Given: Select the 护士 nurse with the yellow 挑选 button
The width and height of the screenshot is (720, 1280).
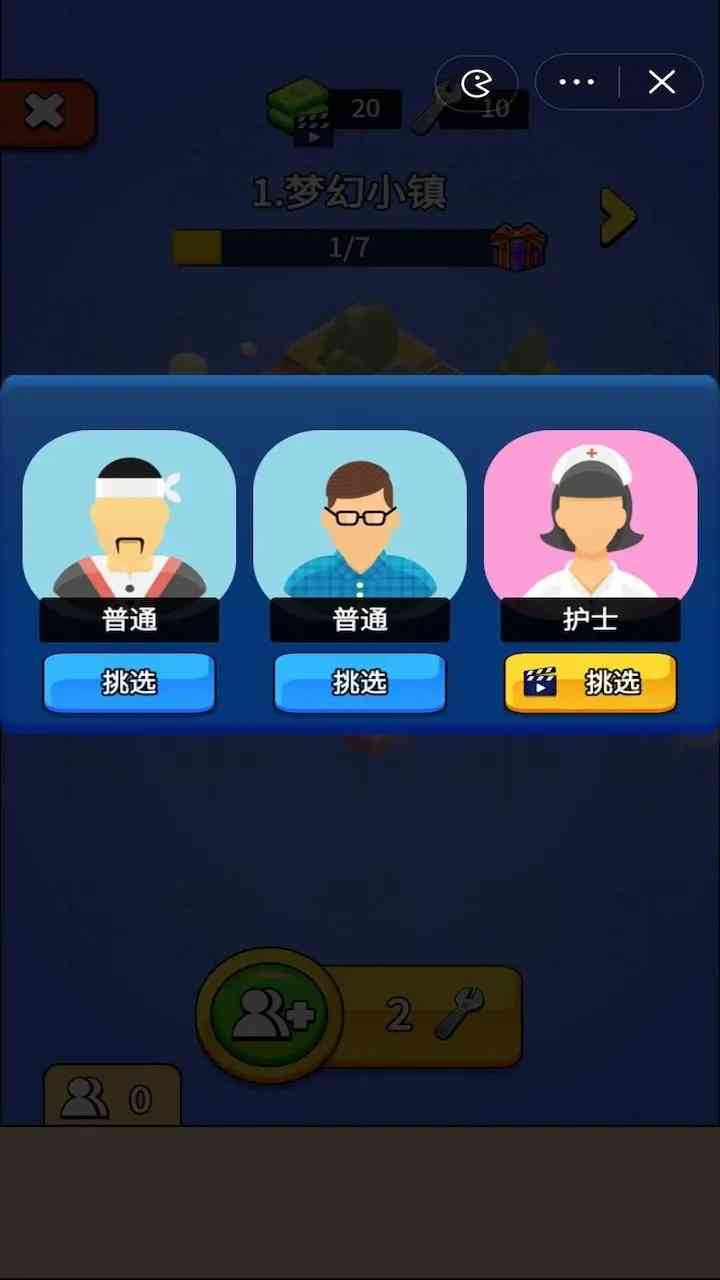Looking at the screenshot, I should point(590,683).
